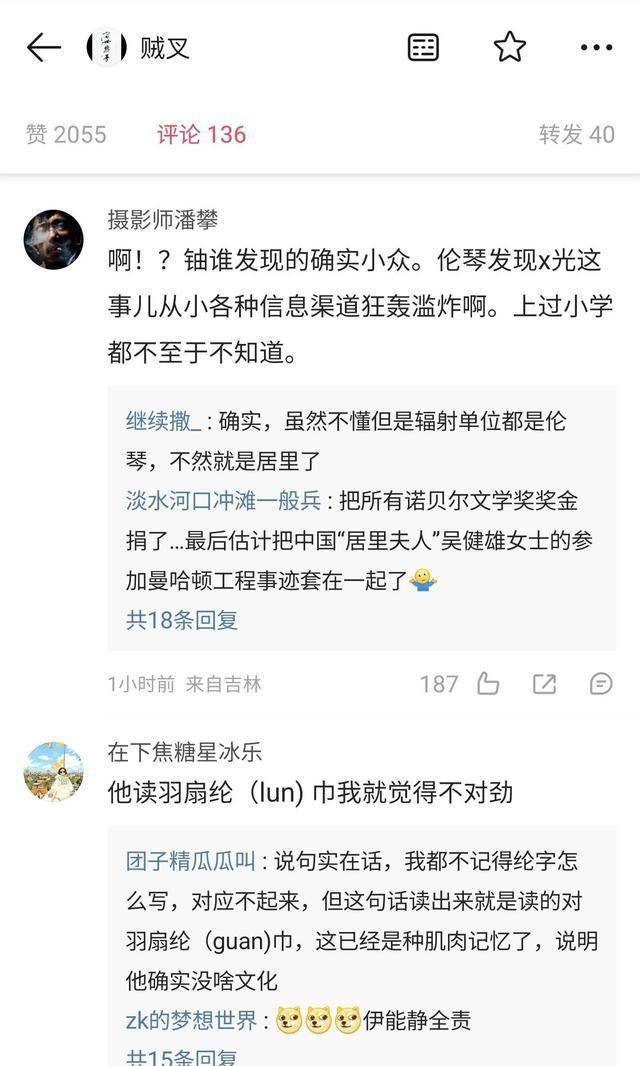Open replier 继续撒_'s profile
The height and width of the screenshot is (1066, 640).
tap(164, 421)
